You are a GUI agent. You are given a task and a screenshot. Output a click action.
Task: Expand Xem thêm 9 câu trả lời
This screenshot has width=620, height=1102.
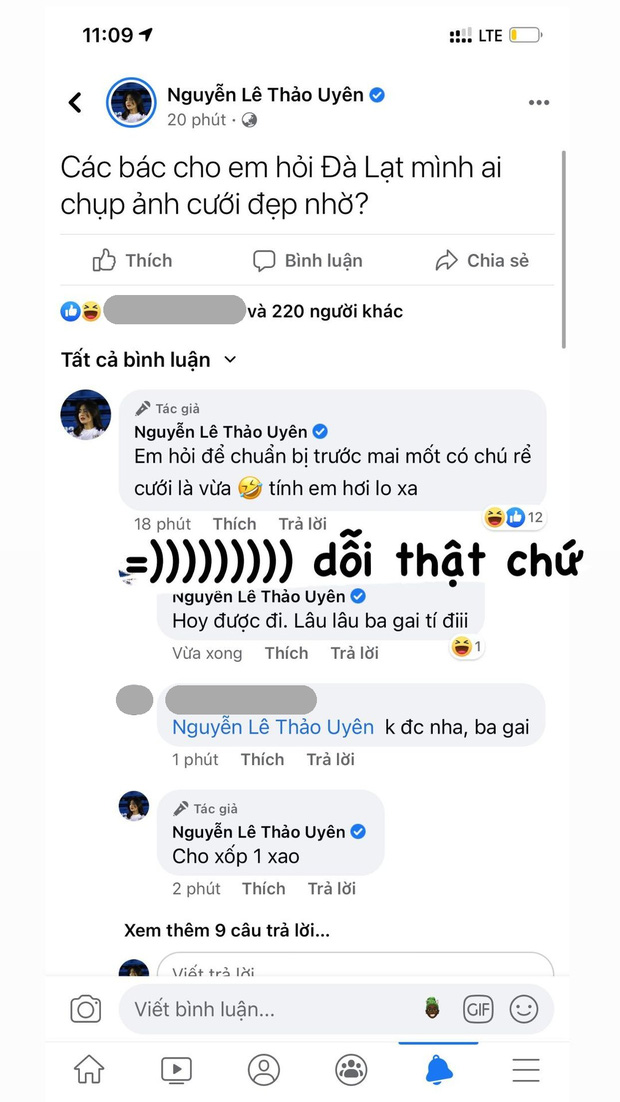pyautogui.click(x=227, y=930)
